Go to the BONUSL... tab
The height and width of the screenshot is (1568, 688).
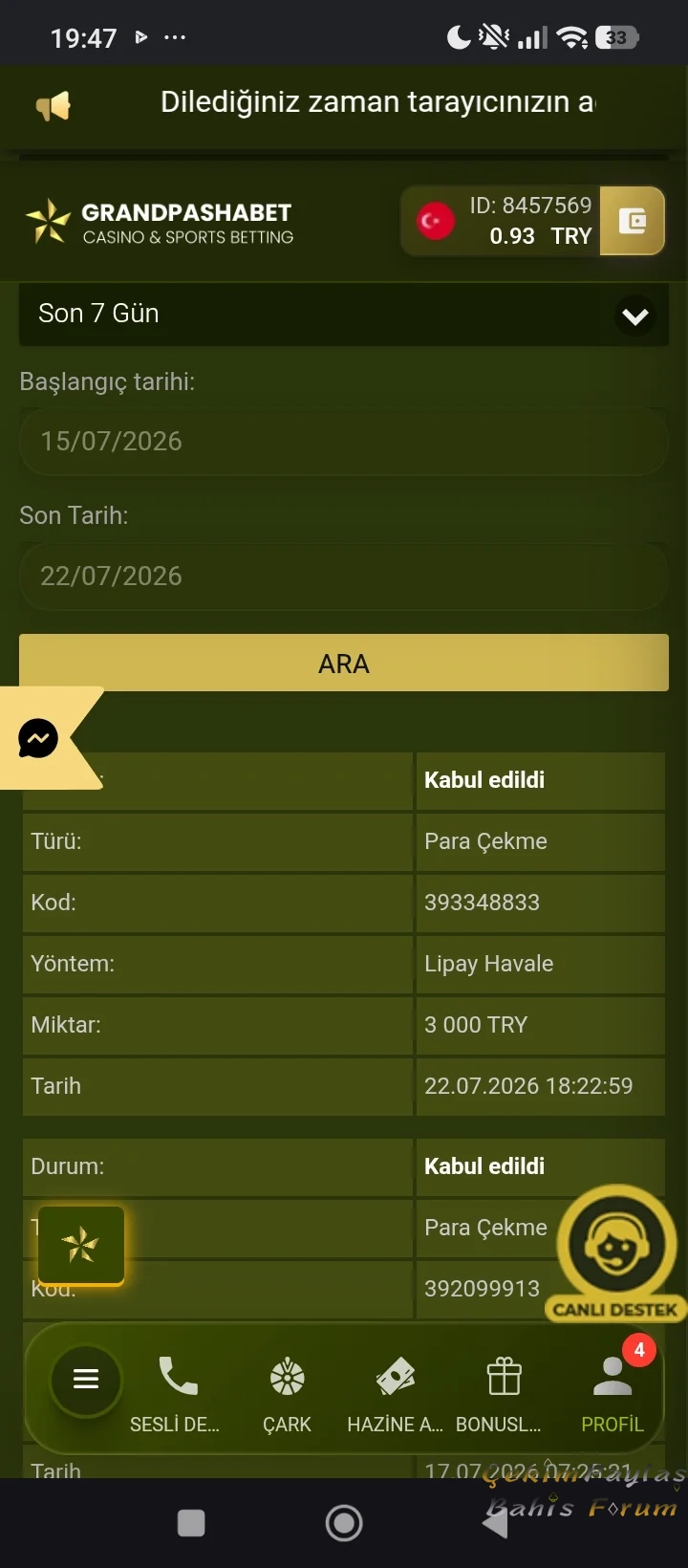coord(501,1394)
